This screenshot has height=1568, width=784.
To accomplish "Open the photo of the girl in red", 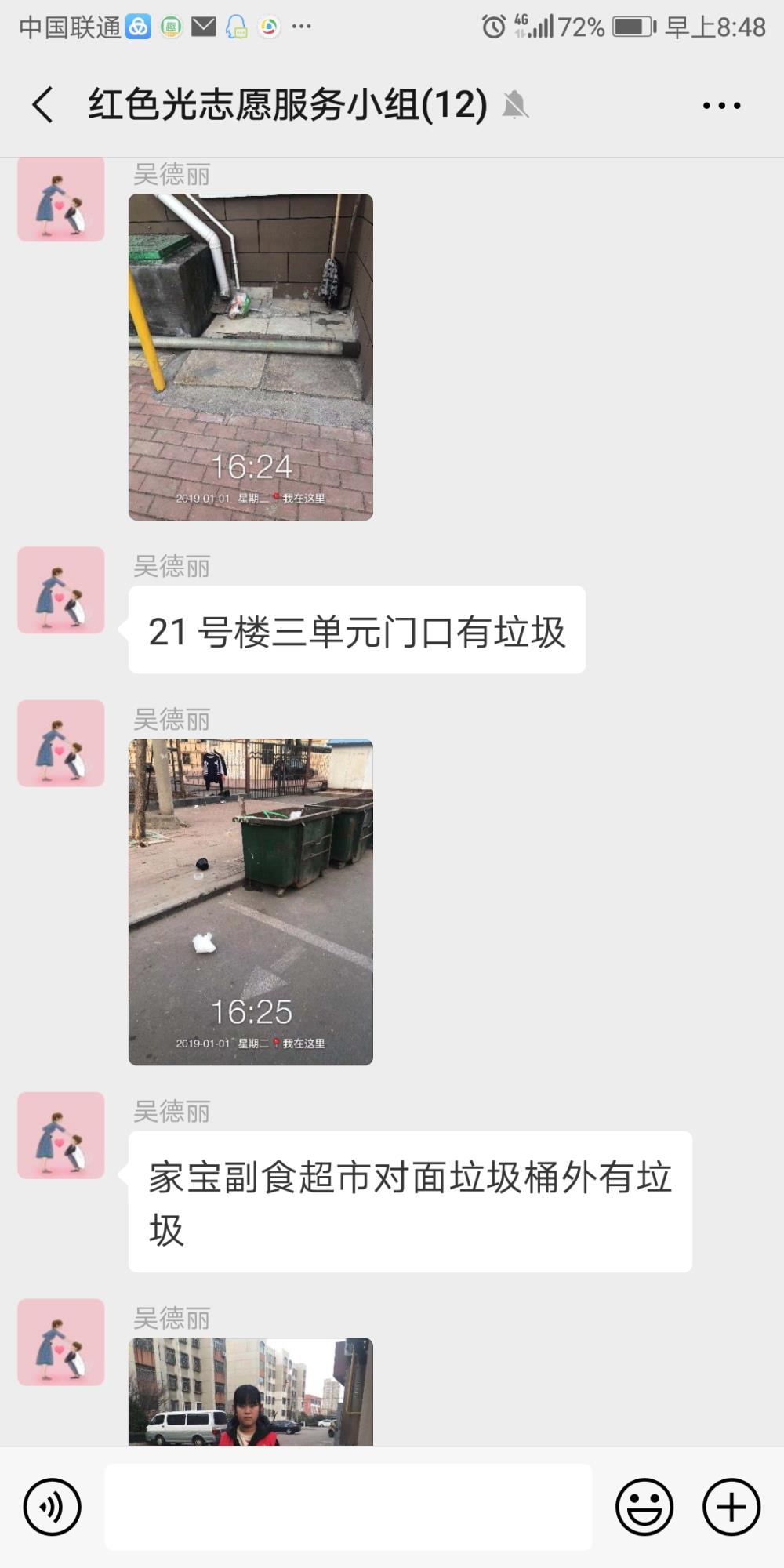I will 251,1392.
